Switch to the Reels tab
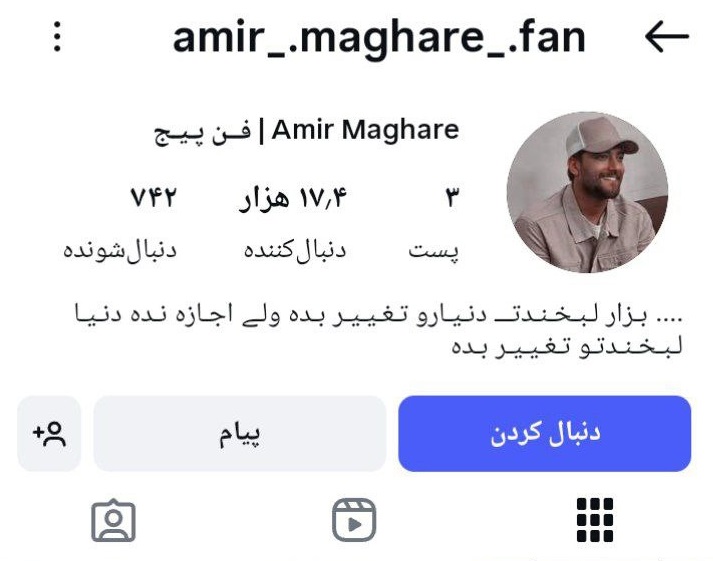The width and height of the screenshot is (713, 561). coord(354,520)
